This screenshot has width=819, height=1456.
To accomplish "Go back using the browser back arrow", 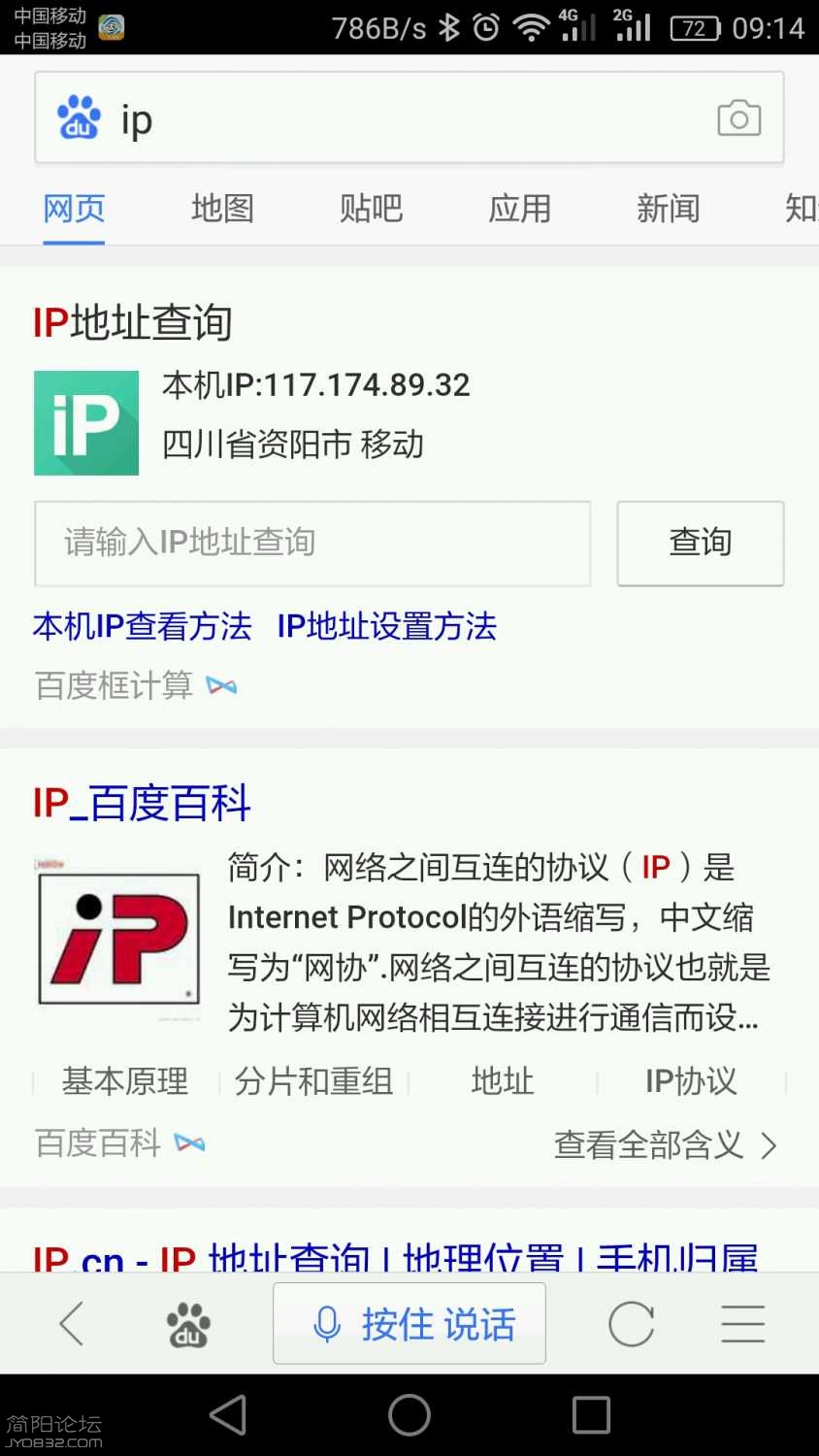I will click(x=72, y=1324).
